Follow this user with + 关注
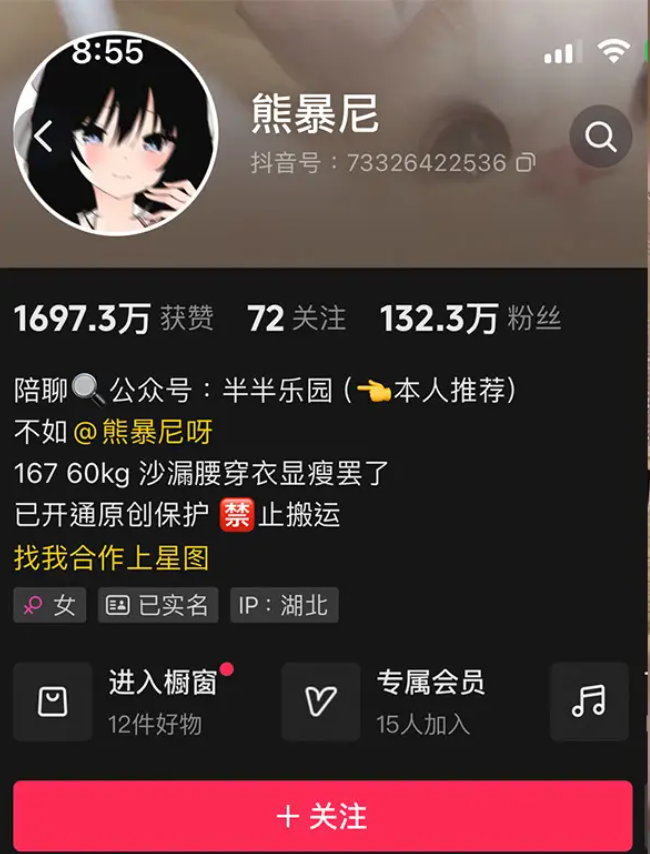Screen dimensions: 650x854 point(323,816)
